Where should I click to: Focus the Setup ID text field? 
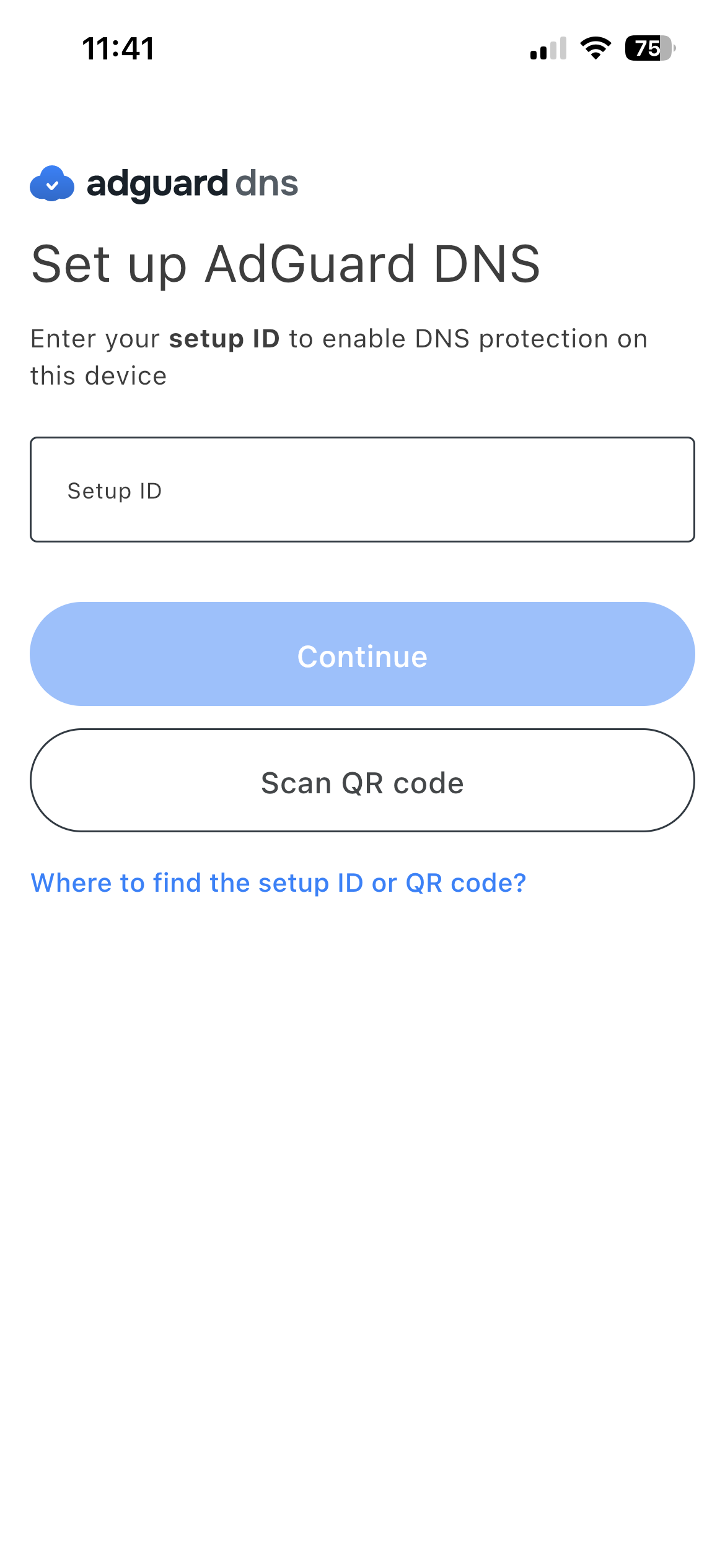tap(362, 489)
